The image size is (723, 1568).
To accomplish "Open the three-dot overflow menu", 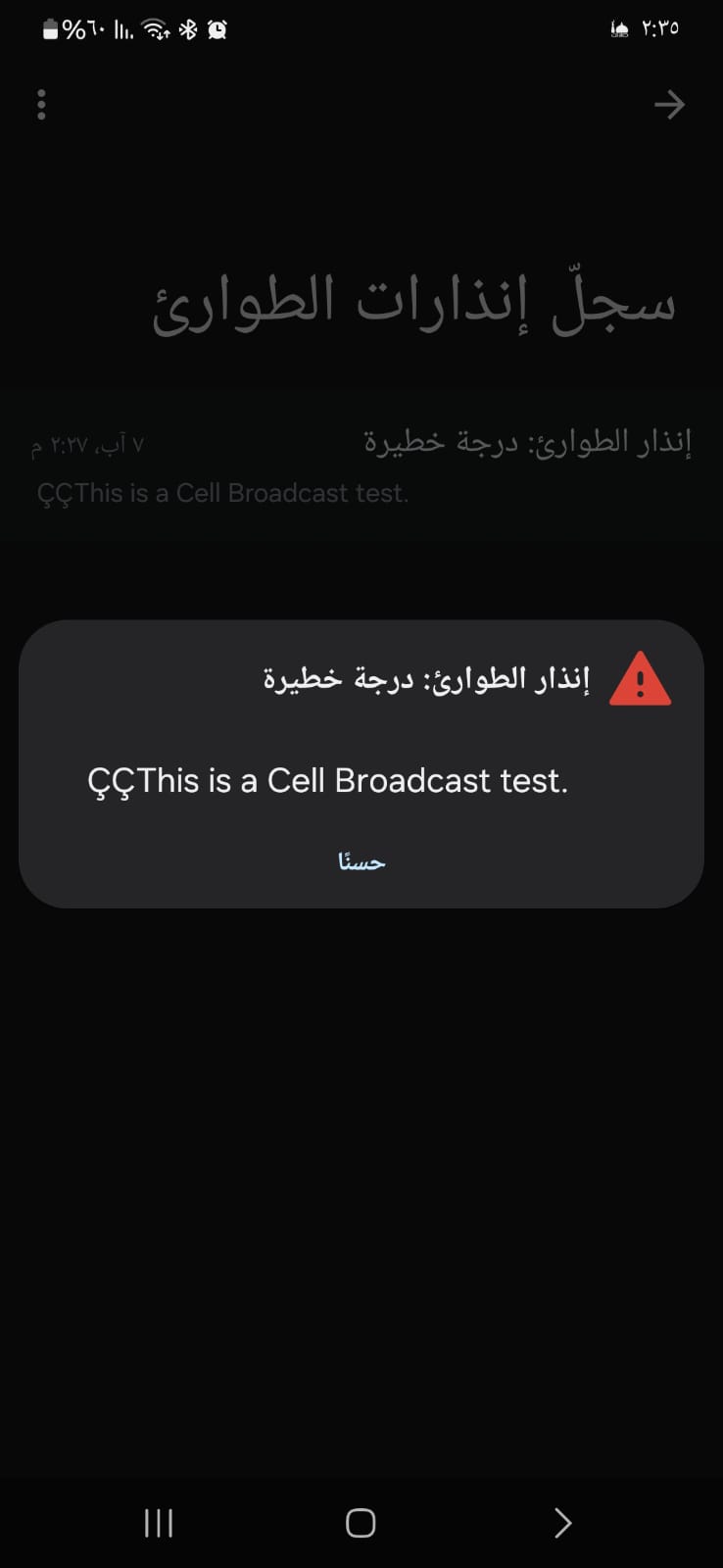I will tap(41, 105).
